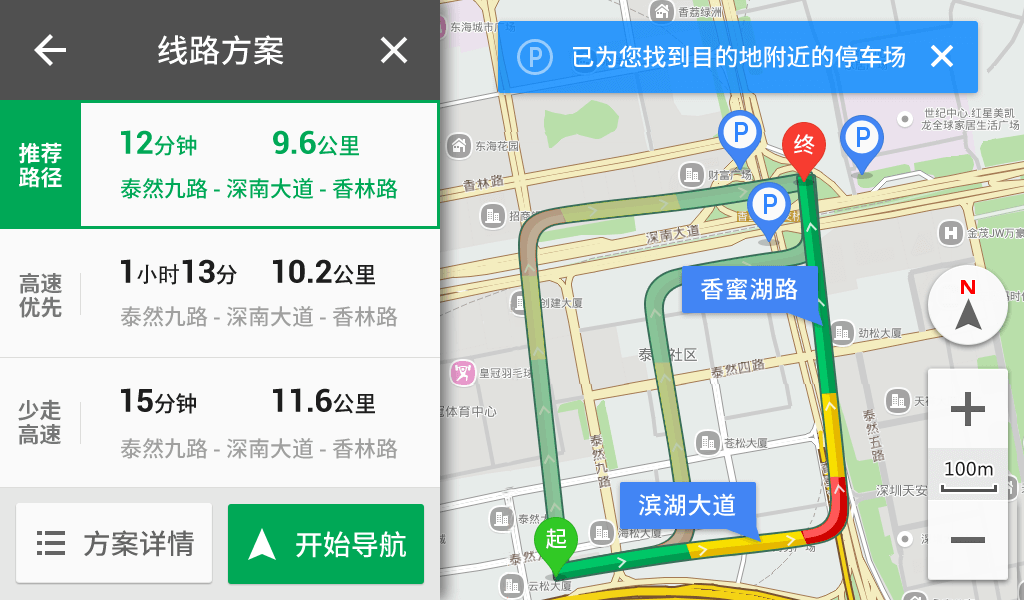Go back with the arrow icon
The height and width of the screenshot is (600, 1024).
49,50
